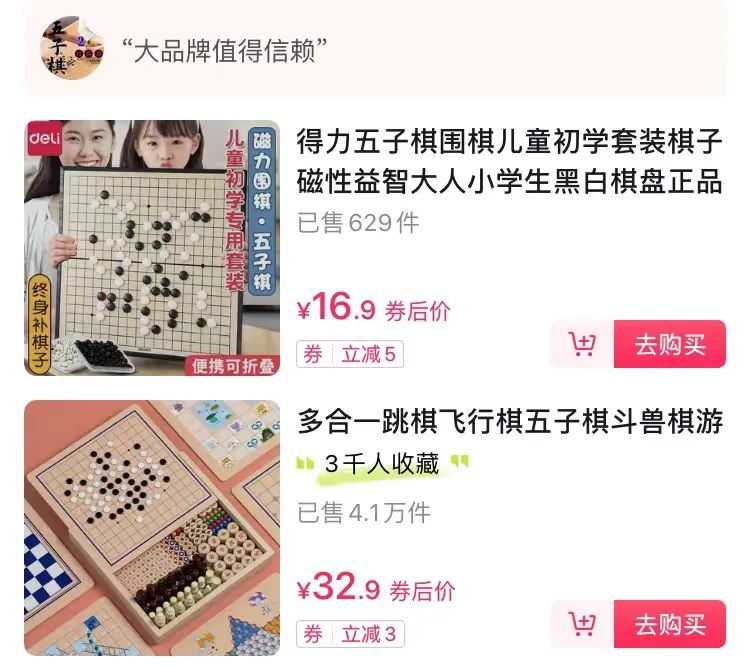The height and width of the screenshot is (669, 750).
Task: Tap 去购买 for the ¥16.9 得力 set
Action: click(x=669, y=345)
